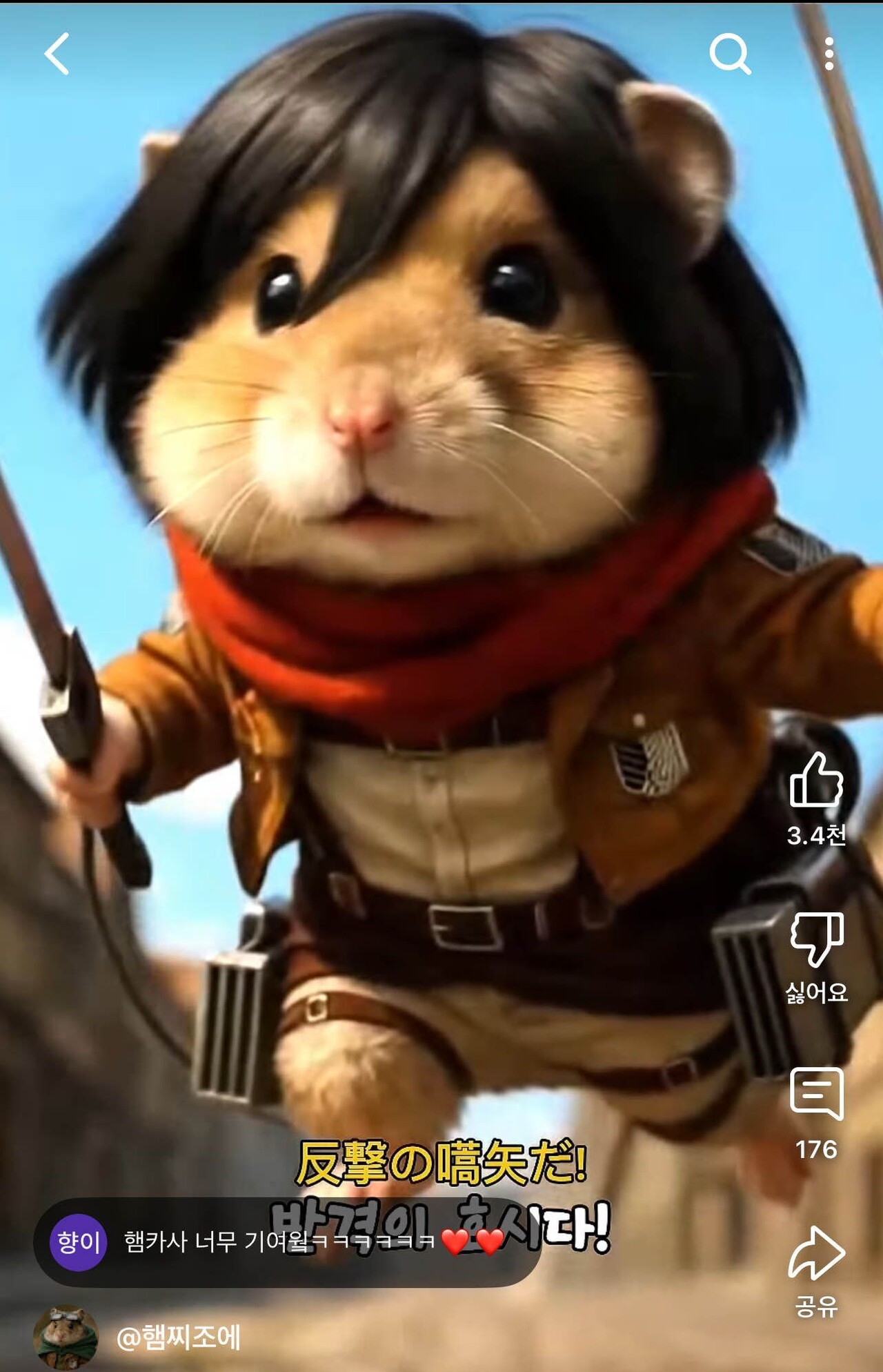Open search from the magnifier icon

(x=730, y=54)
